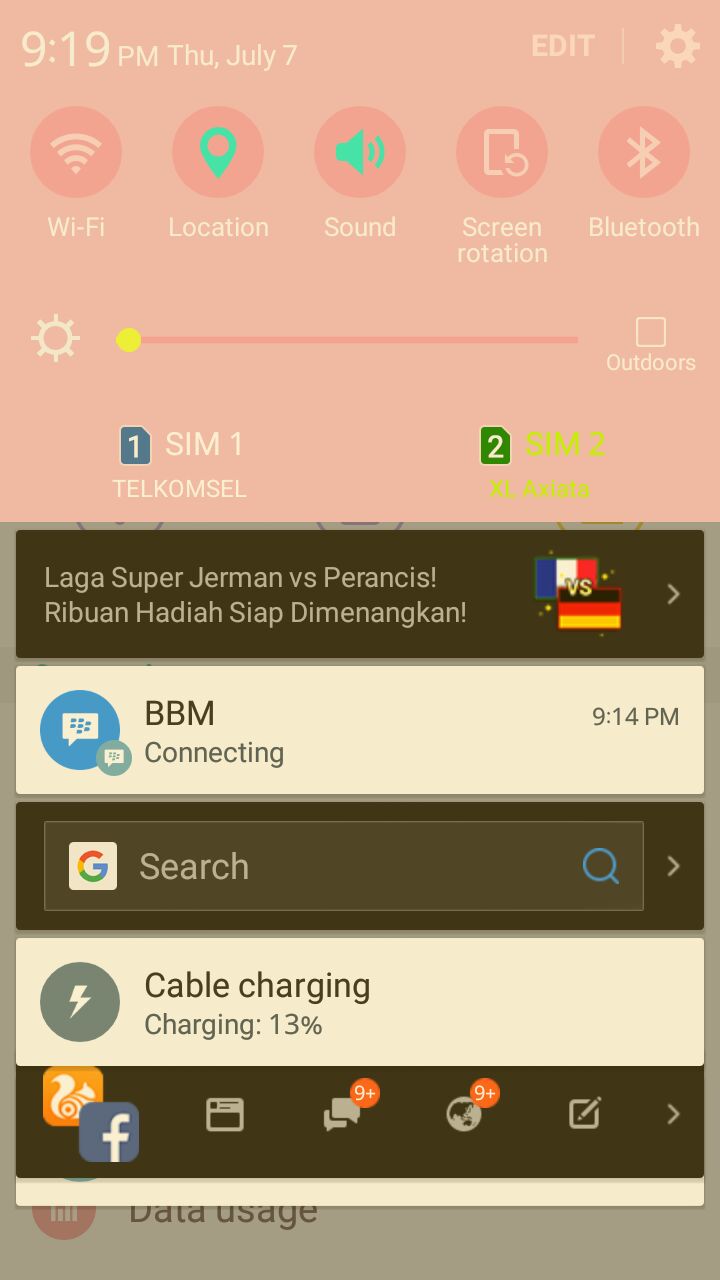Turn on Bluetooth quick setting
The image size is (720, 1280).
644,152
